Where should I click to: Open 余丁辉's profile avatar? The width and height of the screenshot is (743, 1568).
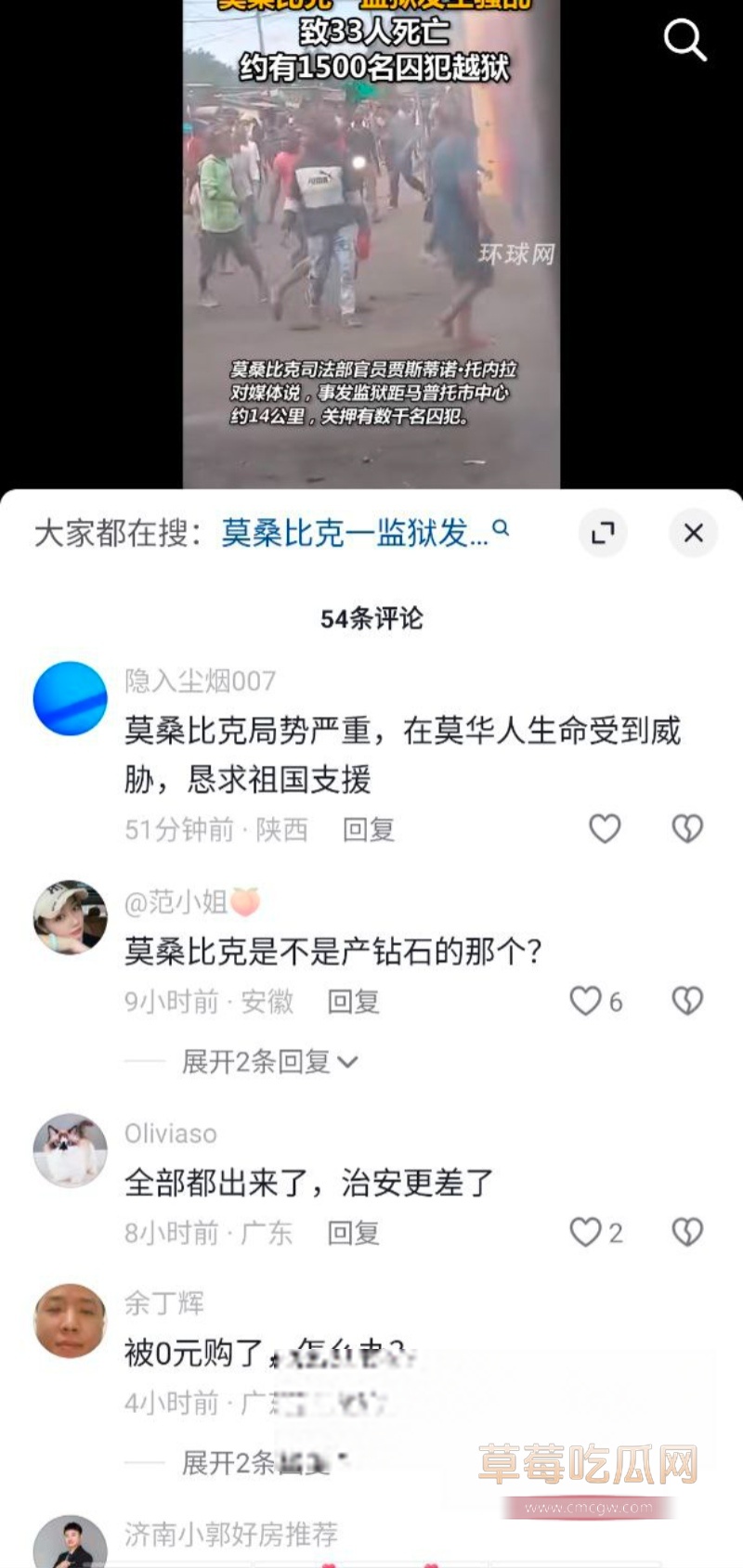pos(71,1320)
